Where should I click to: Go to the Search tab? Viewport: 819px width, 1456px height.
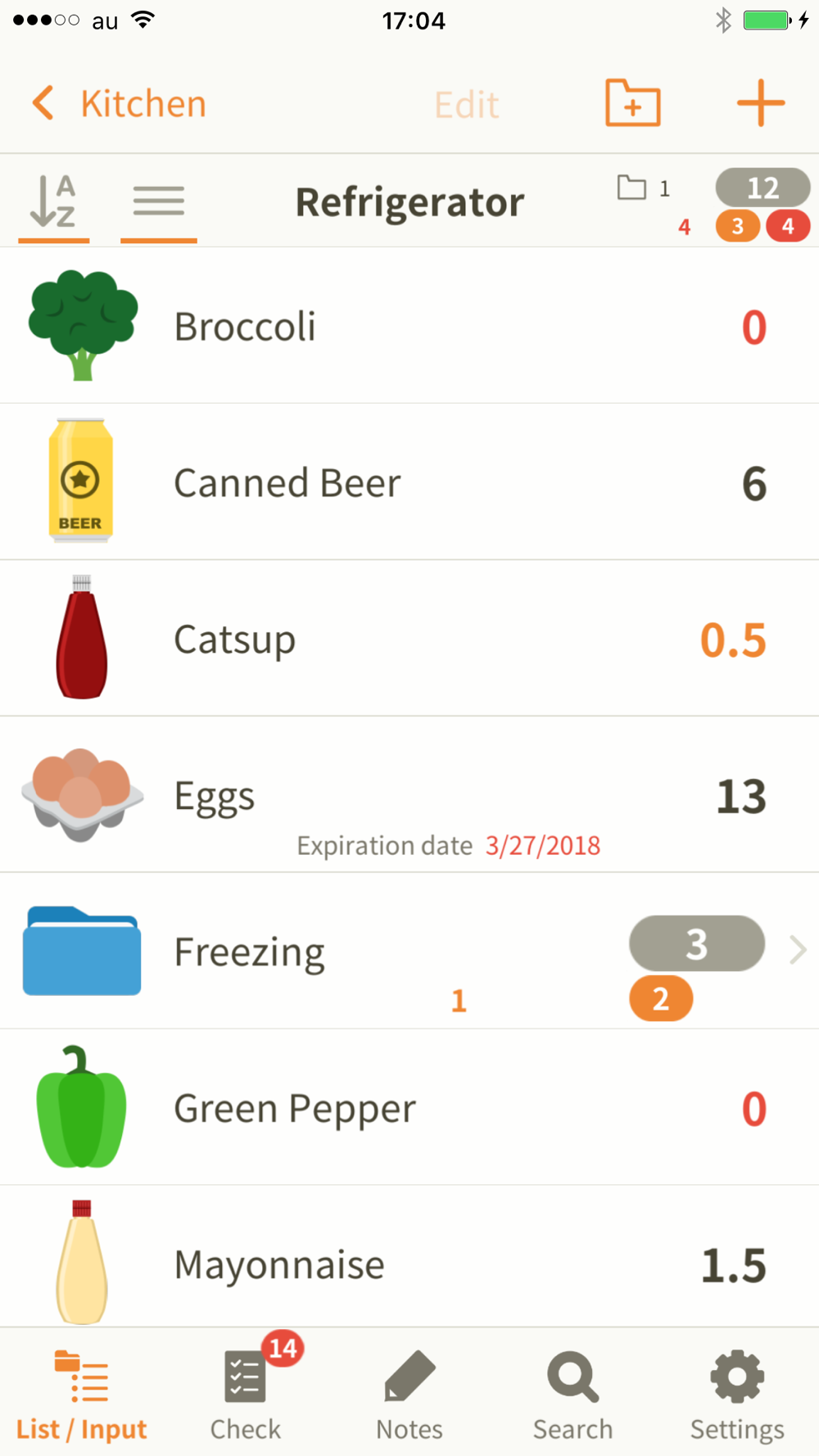coord(573,1392)
